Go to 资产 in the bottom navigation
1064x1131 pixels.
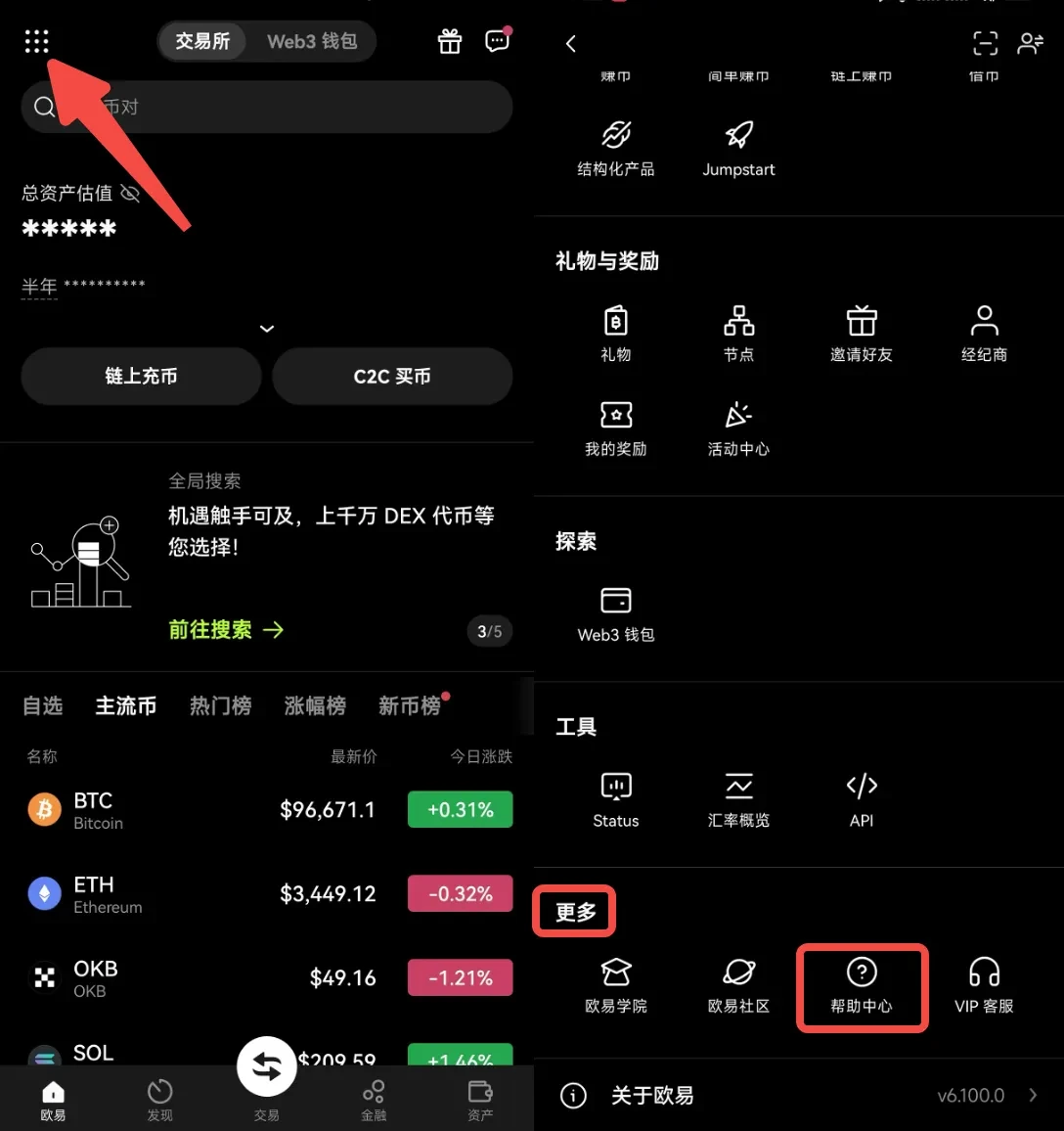(x=480, y=1100)
